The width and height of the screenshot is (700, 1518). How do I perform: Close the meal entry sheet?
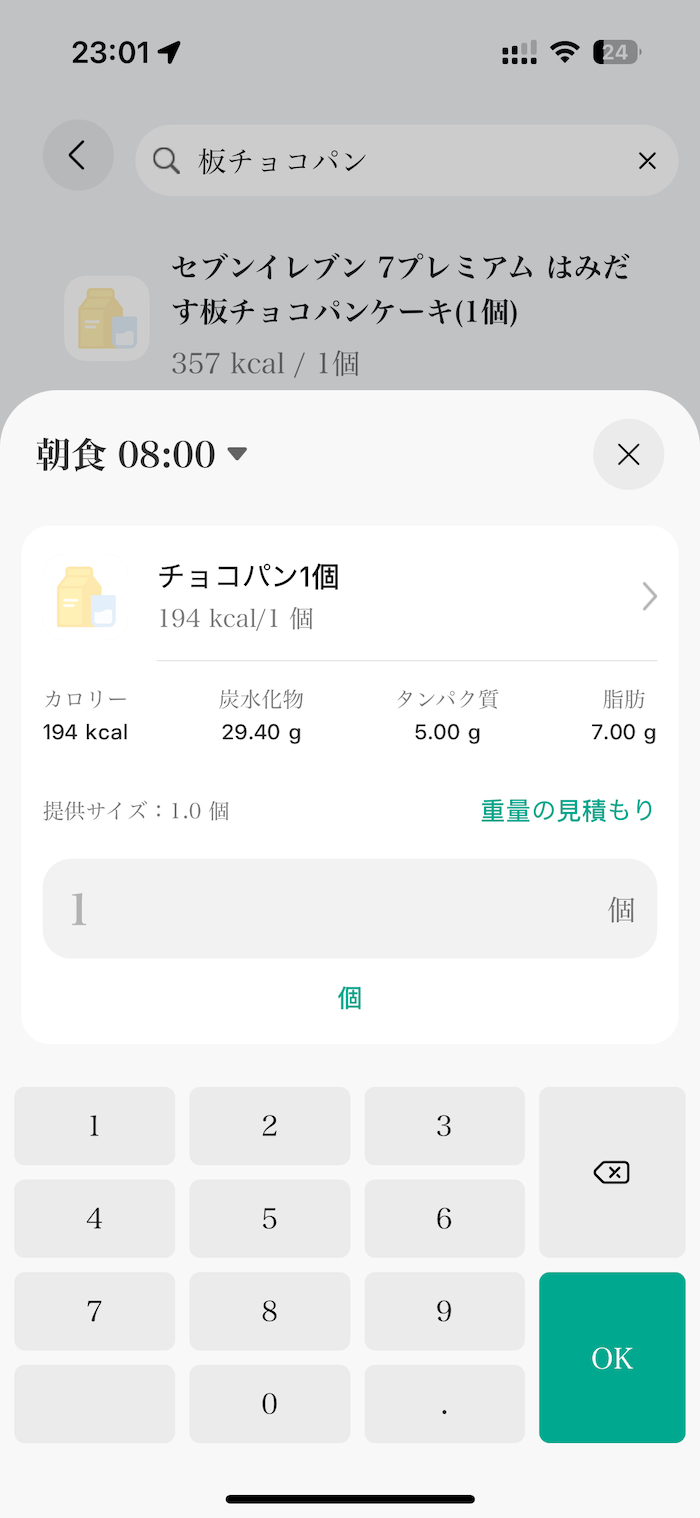(x=628, y=455)
